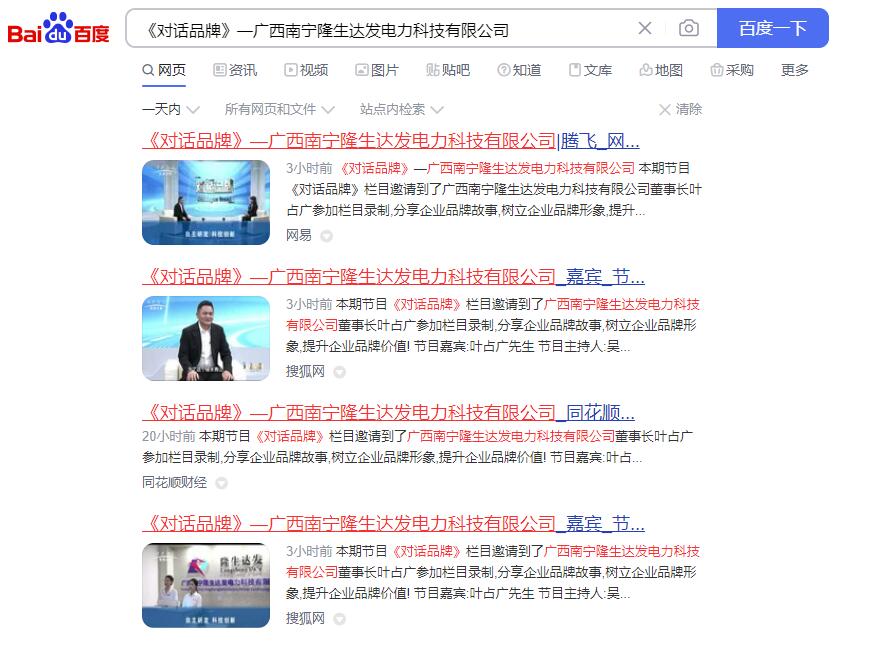
Task: Expand the 所有网页和文件 filter
Action: 279,109
